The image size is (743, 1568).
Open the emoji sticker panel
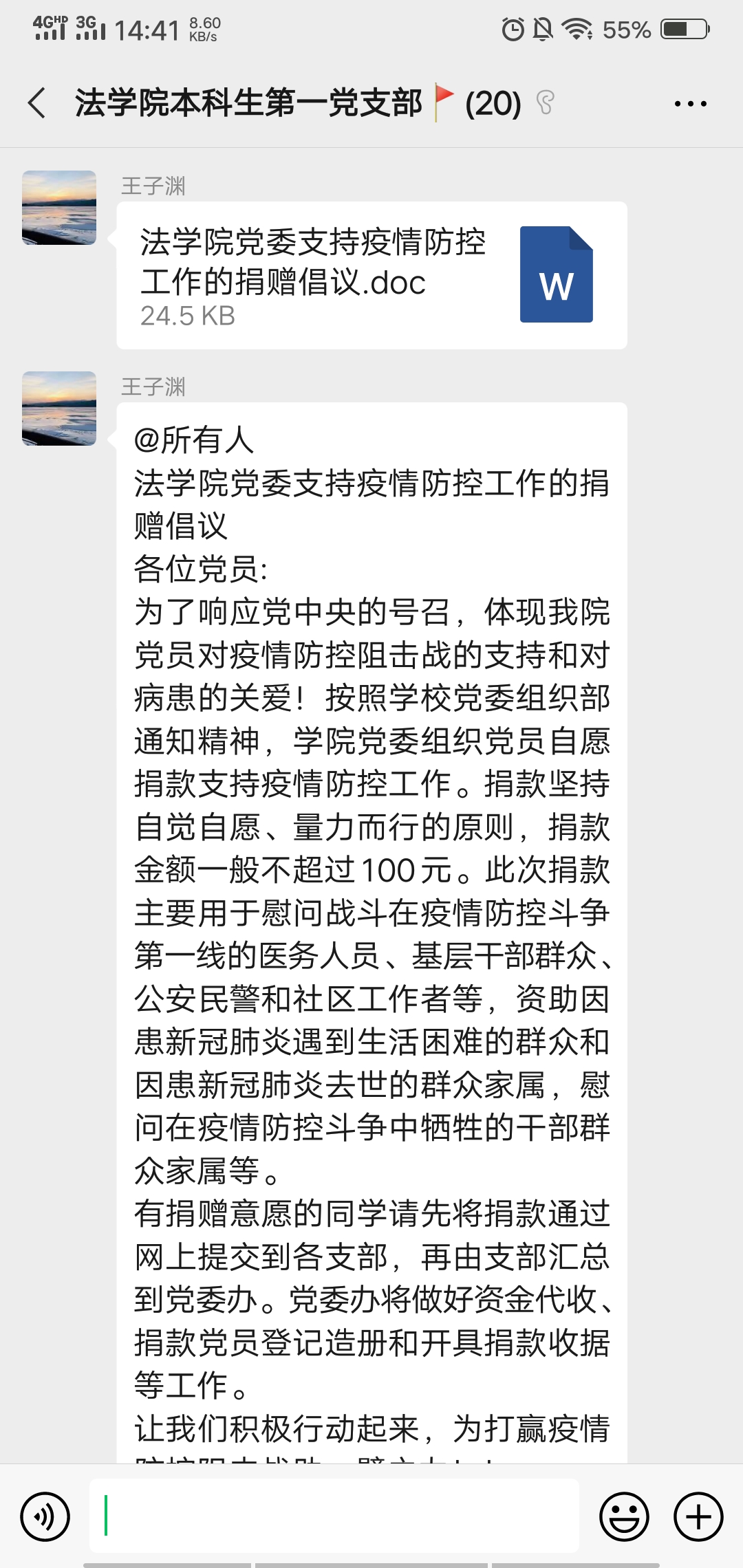point(624,1516)
